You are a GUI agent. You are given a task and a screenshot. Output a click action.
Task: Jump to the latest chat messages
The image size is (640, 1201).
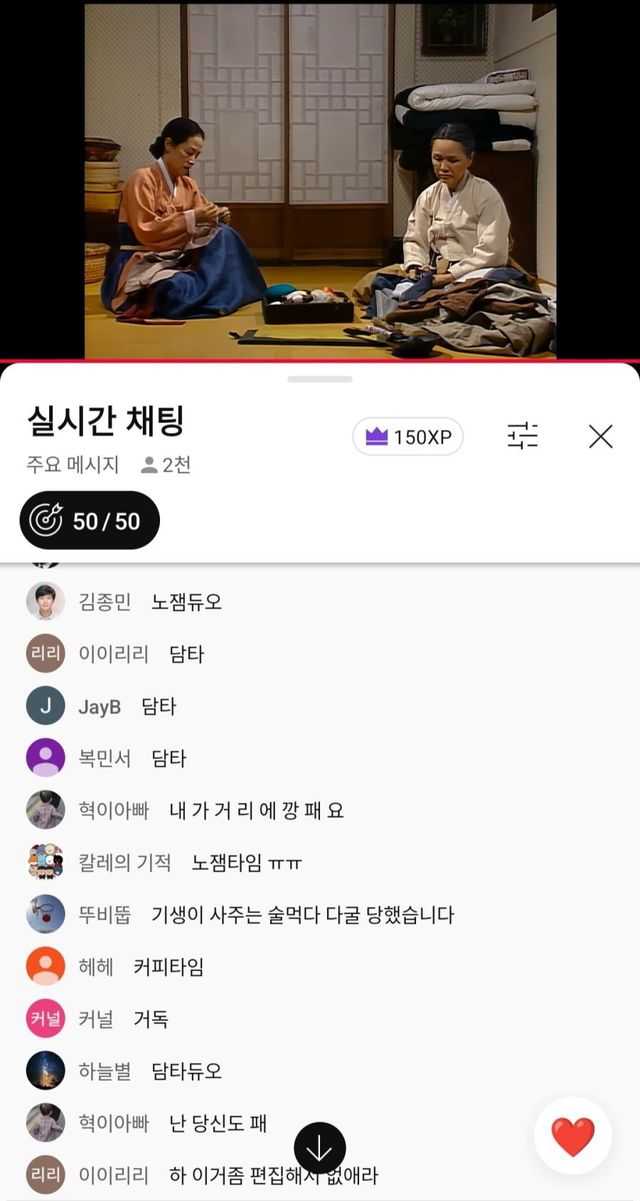(x=320, y=1149)
